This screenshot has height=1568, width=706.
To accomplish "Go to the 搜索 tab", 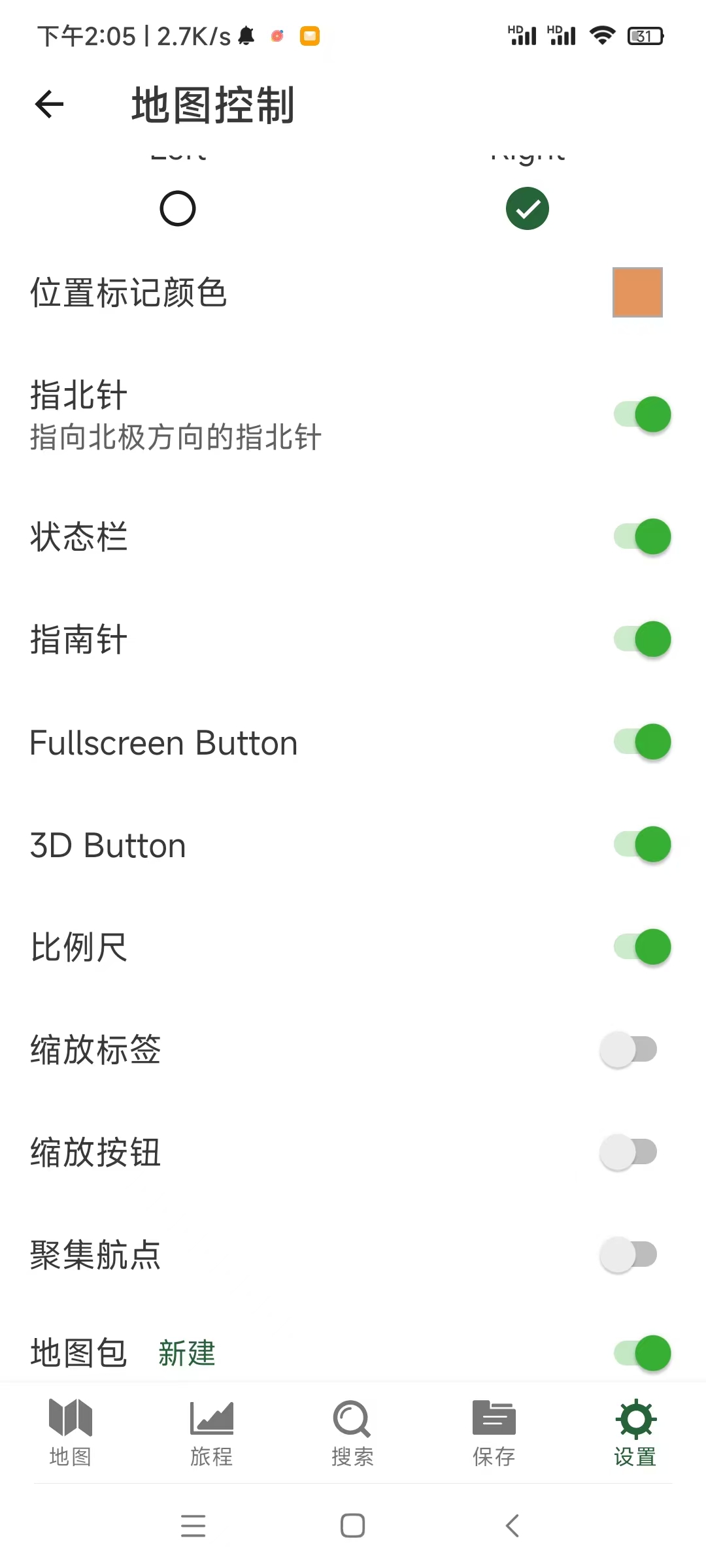I will tap(352, 1432).
